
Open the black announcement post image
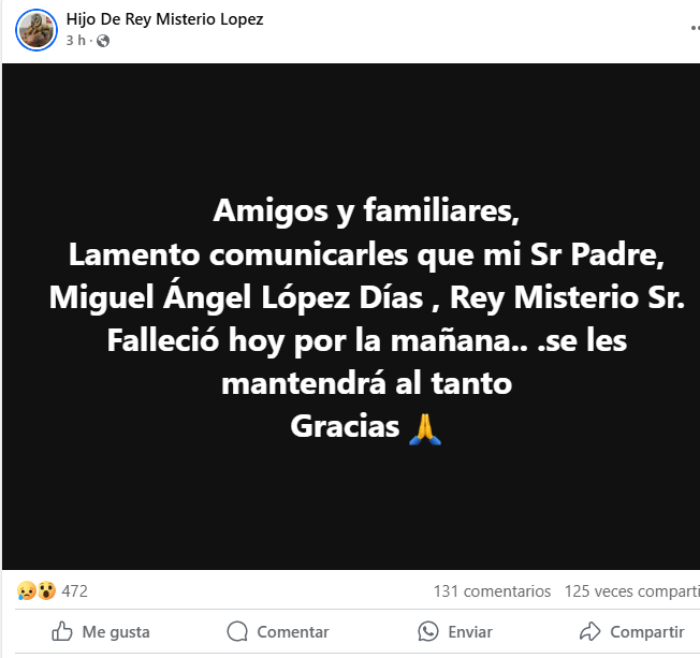[x=350, y=316]
